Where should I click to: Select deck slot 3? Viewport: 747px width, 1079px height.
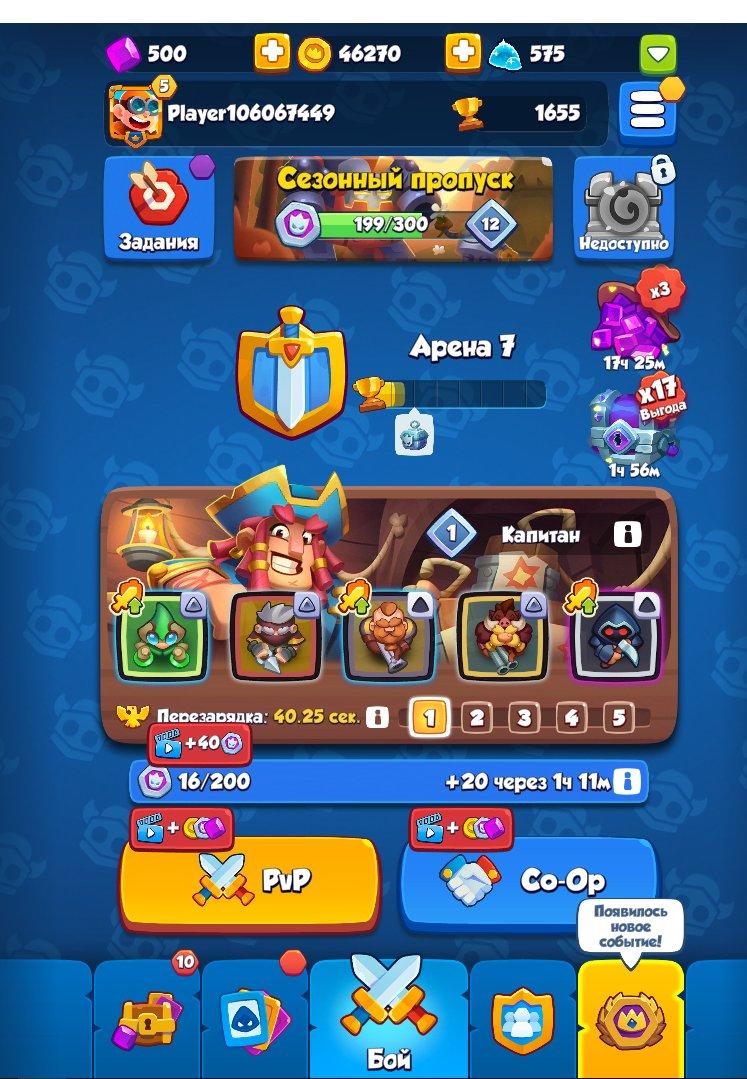(523, 717)
